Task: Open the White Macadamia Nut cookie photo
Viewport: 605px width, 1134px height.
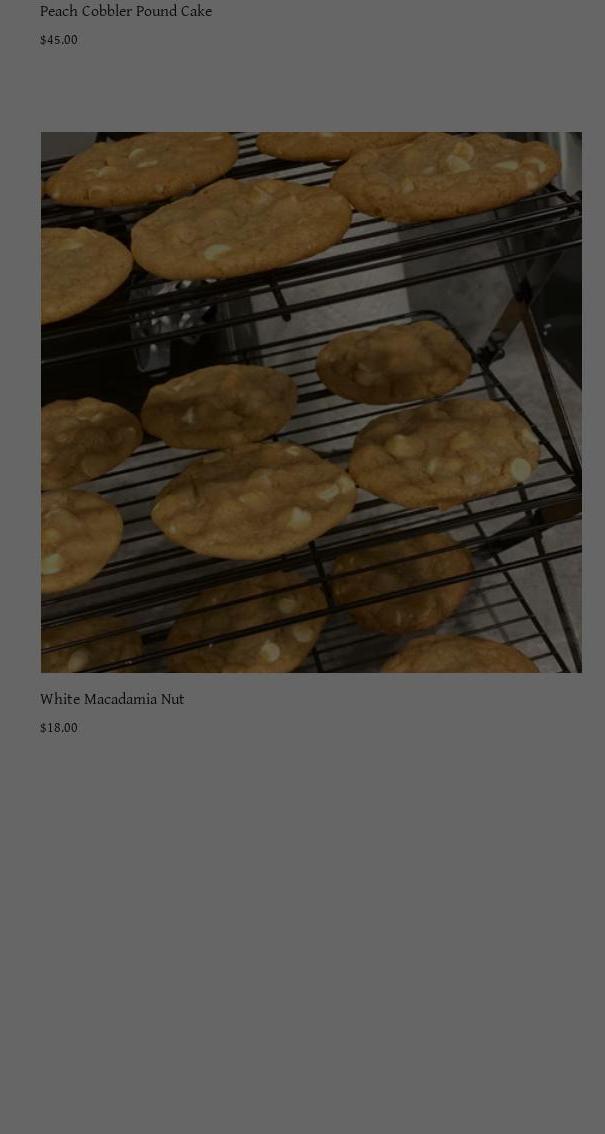Action: (310, 402)
